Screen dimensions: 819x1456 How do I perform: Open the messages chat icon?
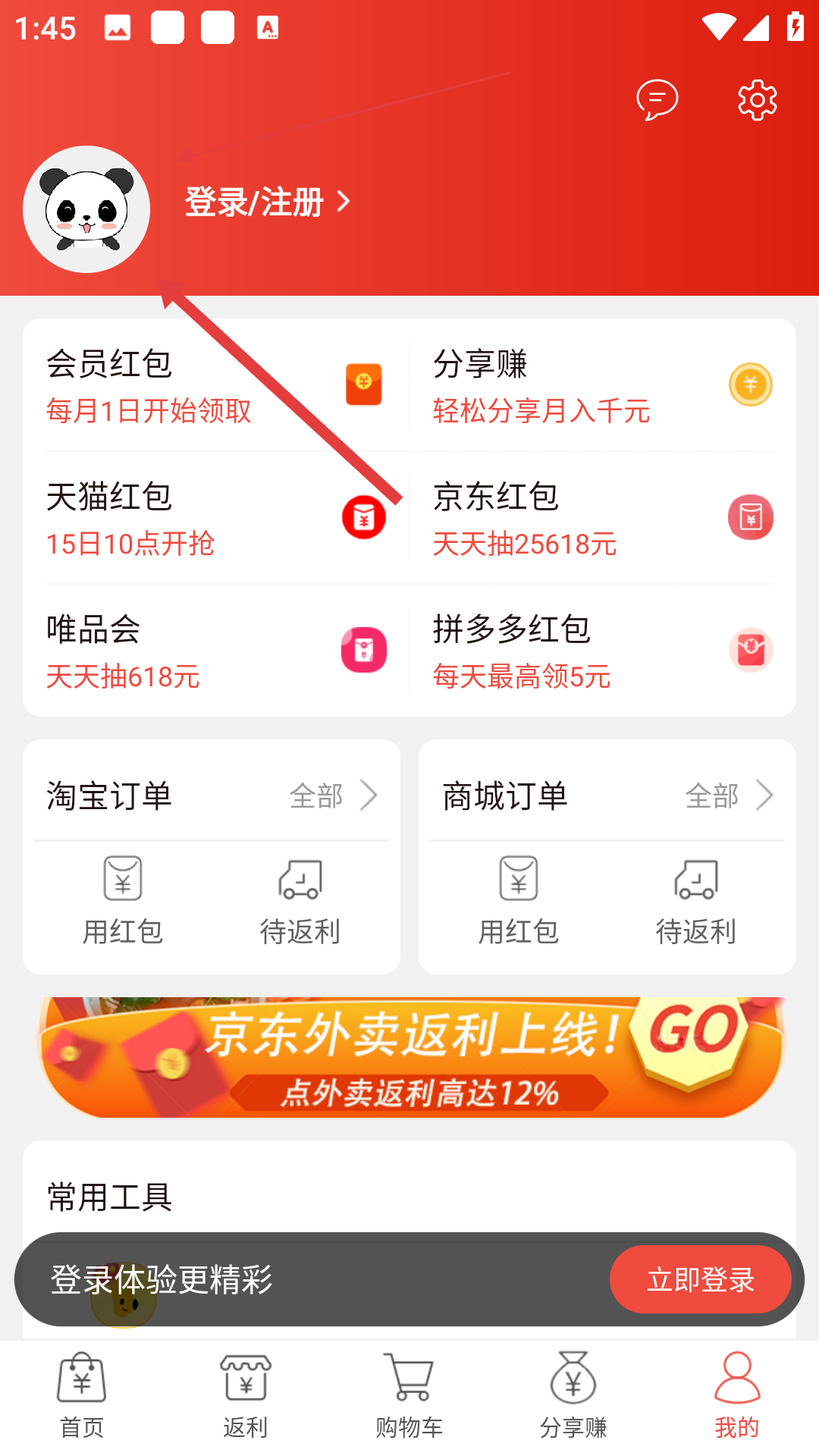[657, 100]
